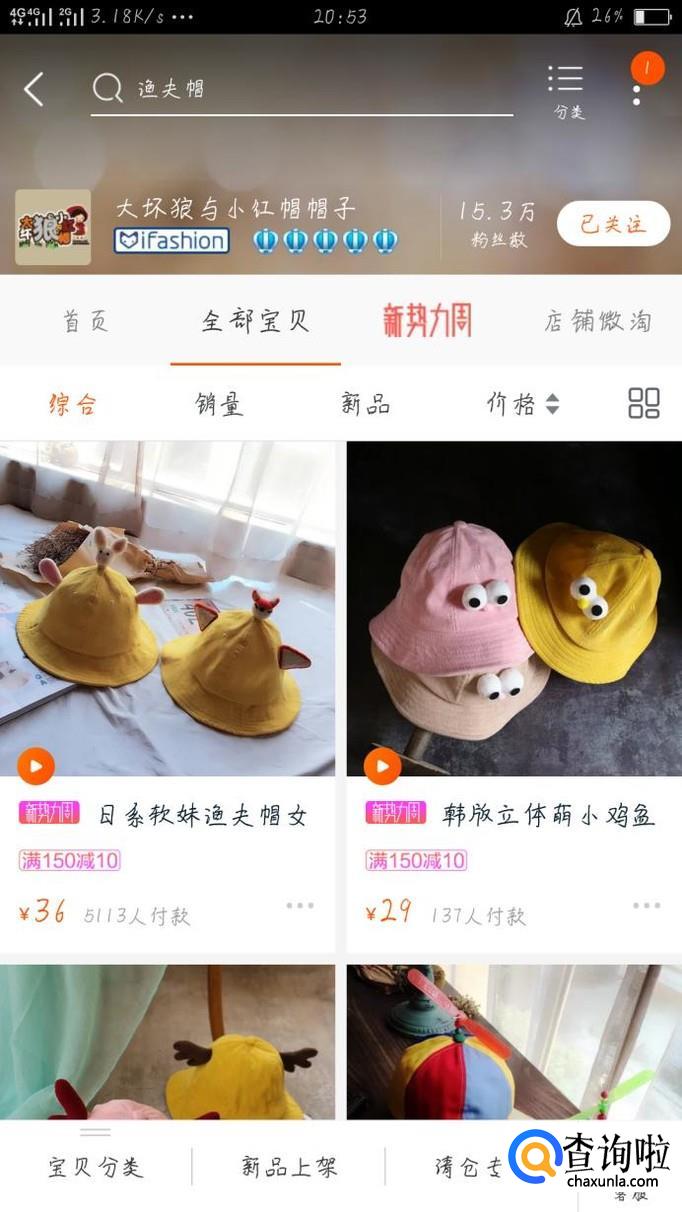Image resolution: width=682 pixels, height=1212 pixels.
Task: Open more options for the ¥29 hat
Action: [646, 906]
